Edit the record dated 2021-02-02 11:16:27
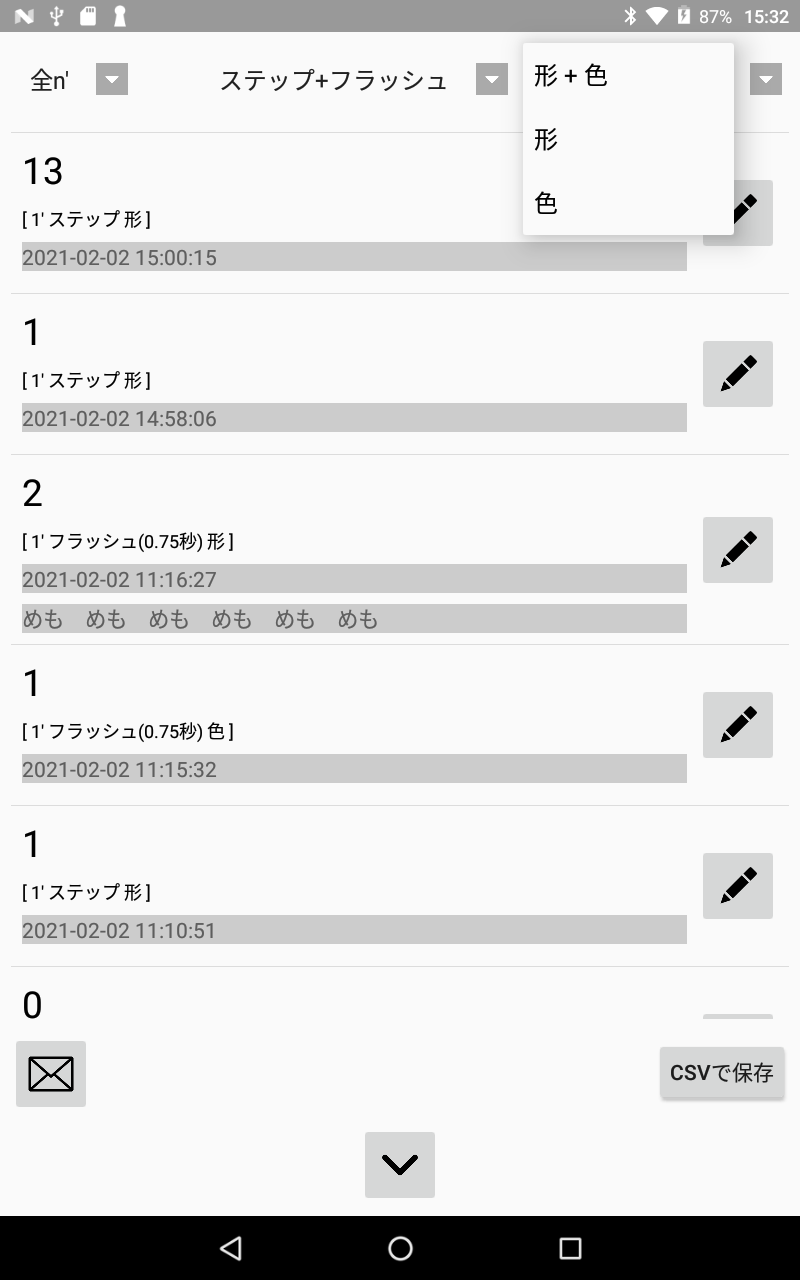Viewport: 800px width, 1280px height. coord(738,550)
